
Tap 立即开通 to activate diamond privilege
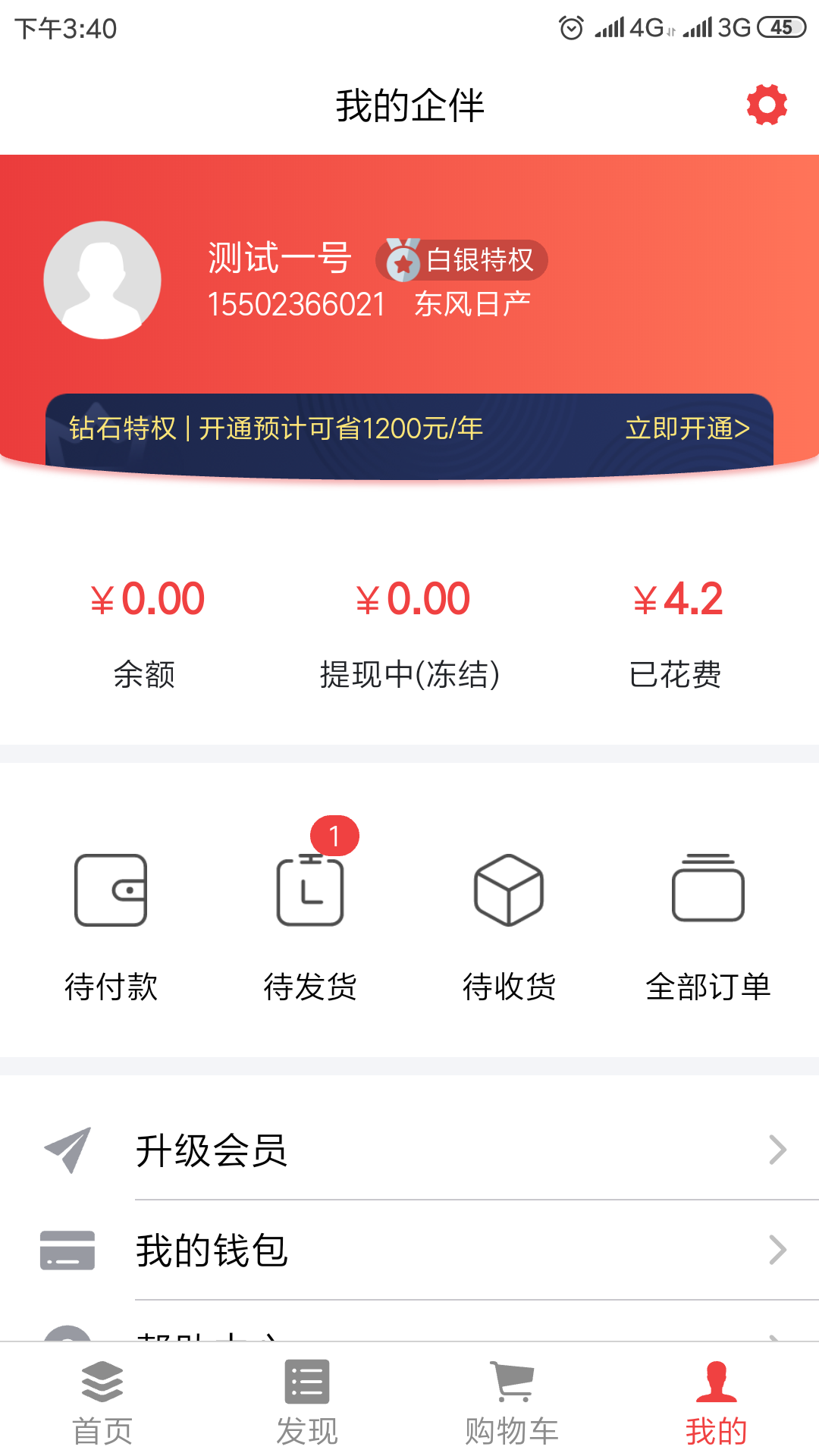click(687, 428)
